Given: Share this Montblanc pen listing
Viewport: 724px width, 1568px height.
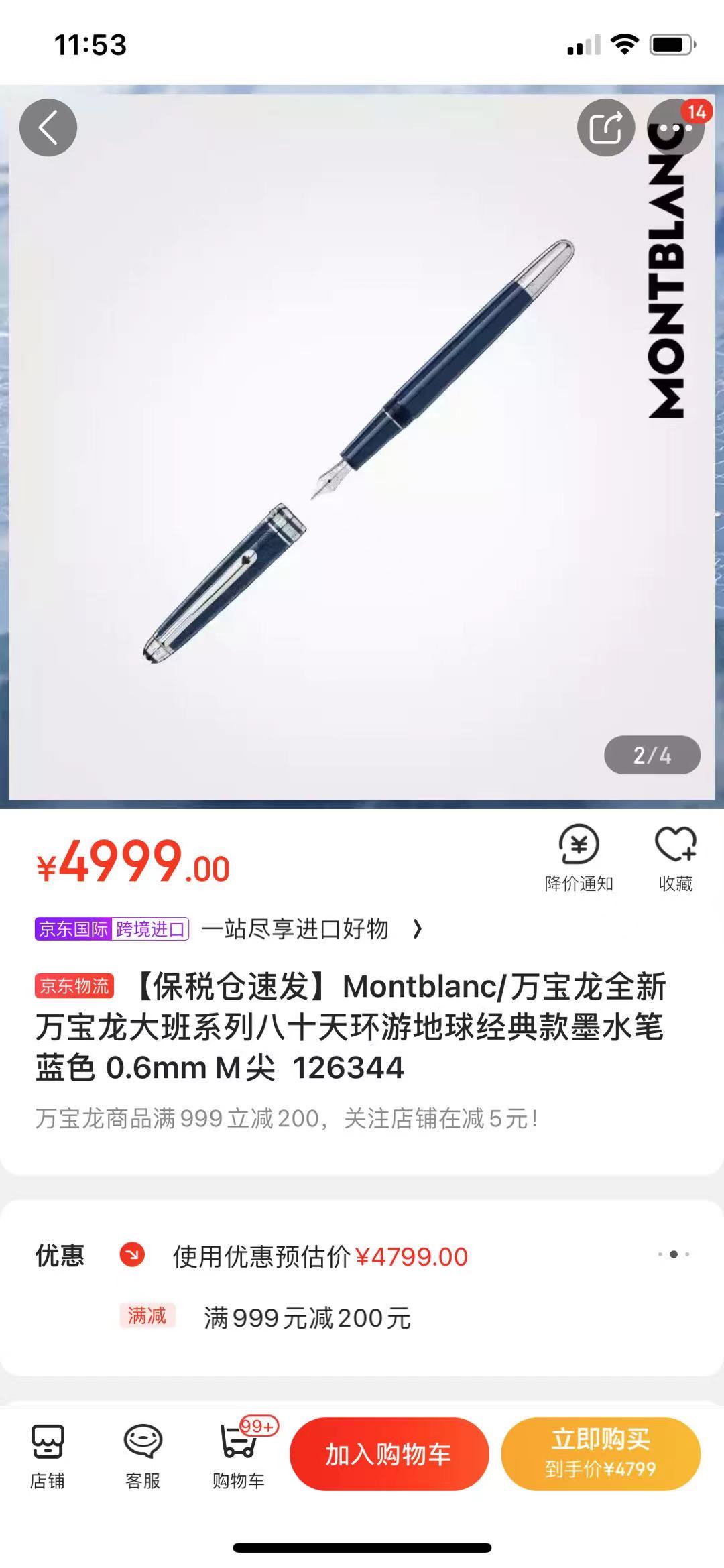Looking at the screenshot, I should click(x=605, y=127).
